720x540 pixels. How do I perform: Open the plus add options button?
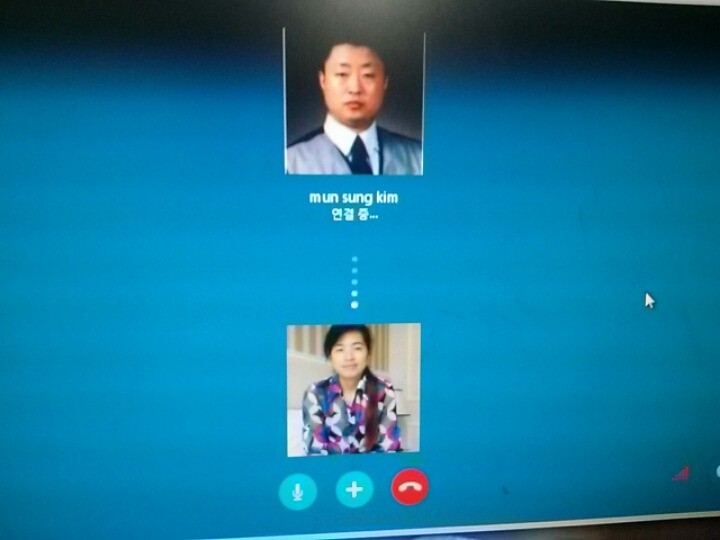pos(354,489)
